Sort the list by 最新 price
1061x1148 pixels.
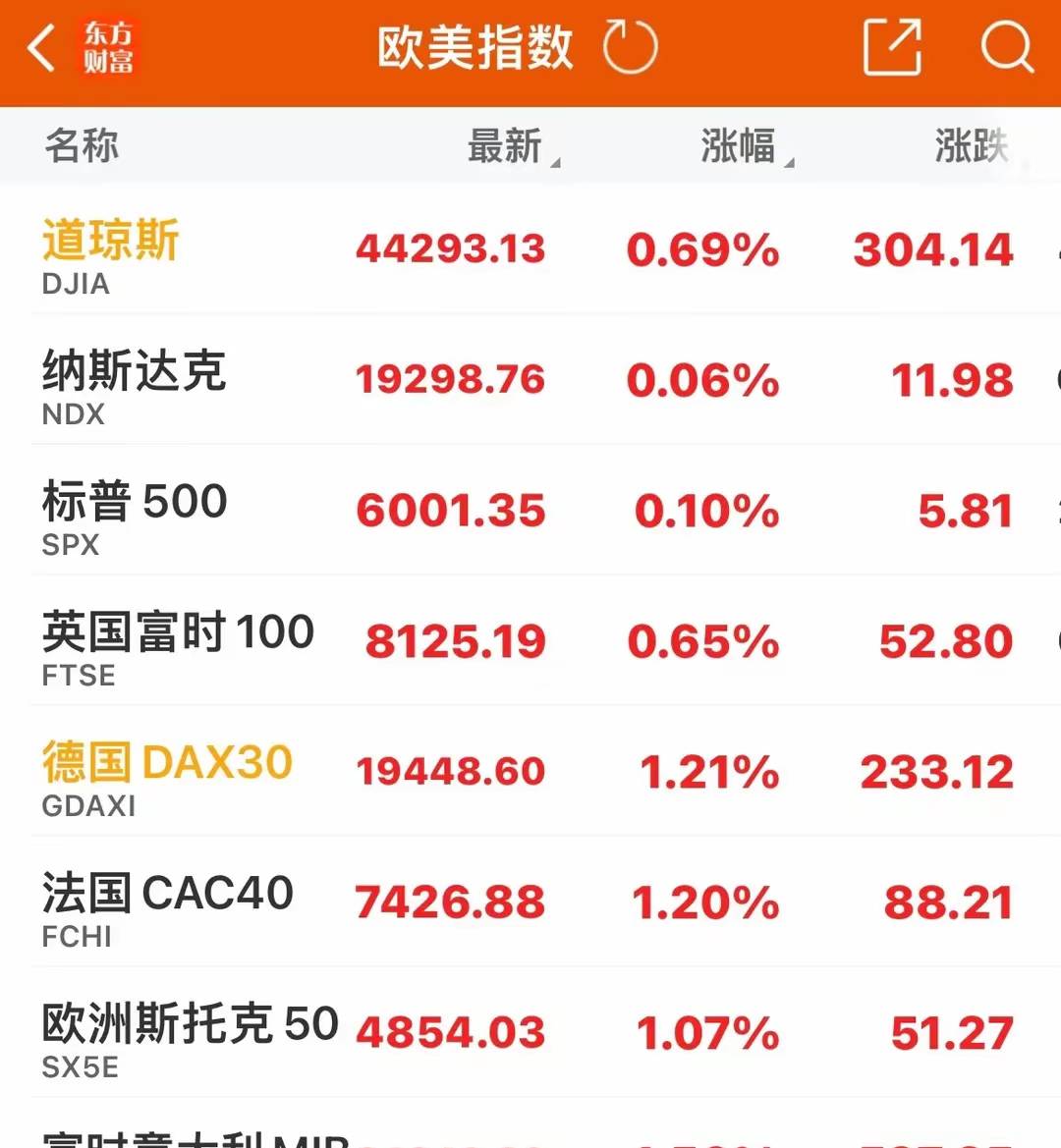(x=506, y=145)
